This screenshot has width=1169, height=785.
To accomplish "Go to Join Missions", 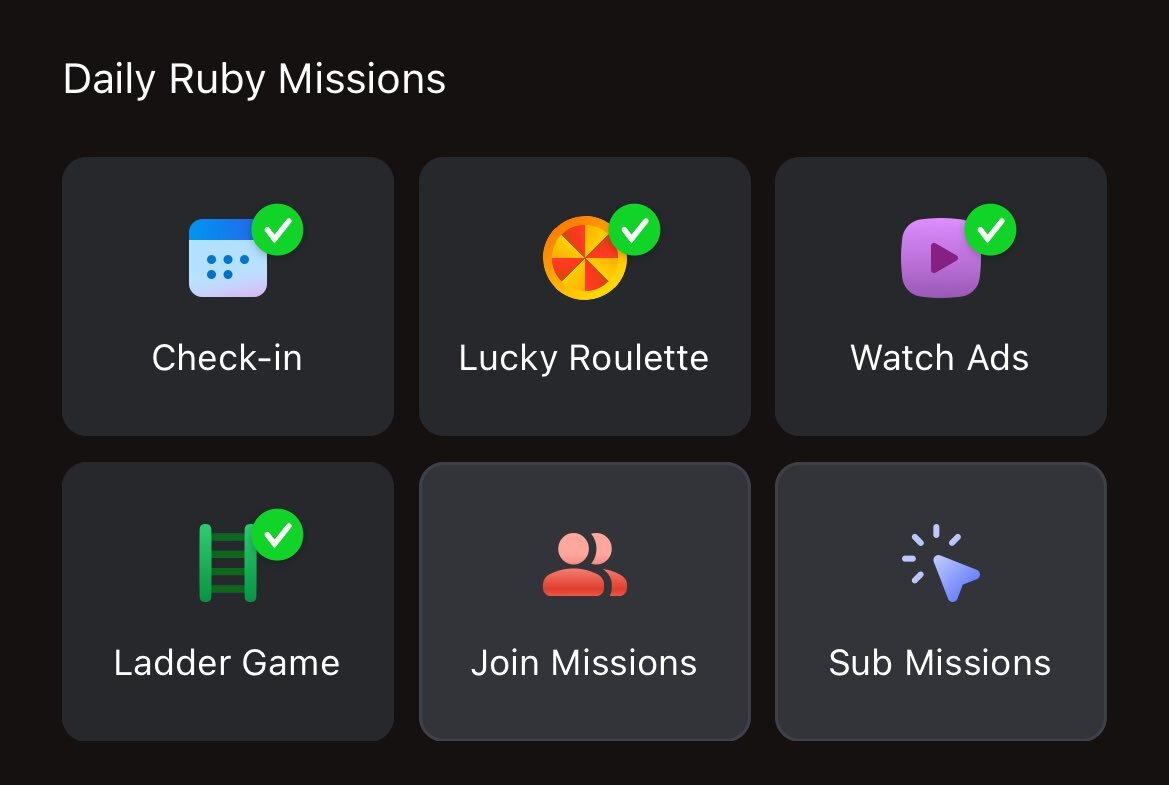I will point(584,602).
